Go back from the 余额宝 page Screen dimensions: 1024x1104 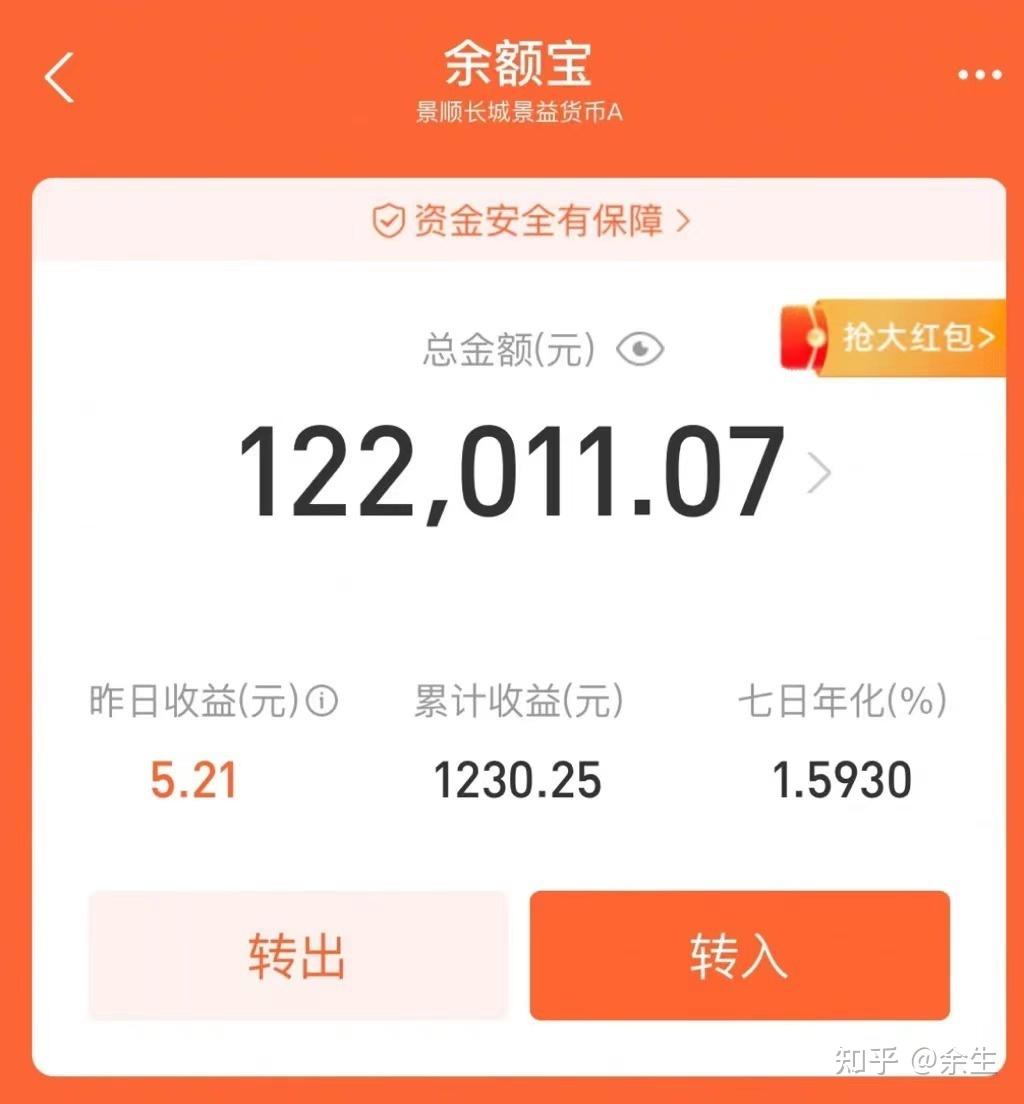click(59, 77)
